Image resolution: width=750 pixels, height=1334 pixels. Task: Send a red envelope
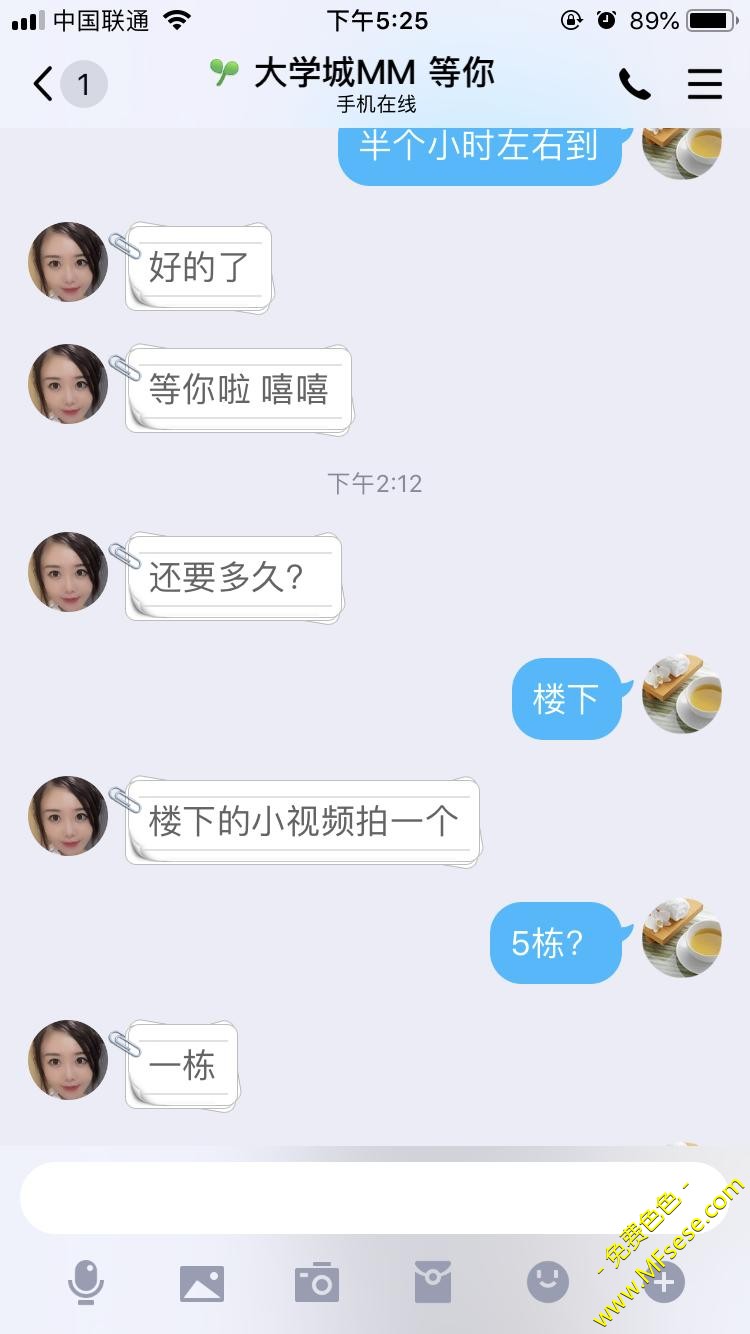[433, 1282]
